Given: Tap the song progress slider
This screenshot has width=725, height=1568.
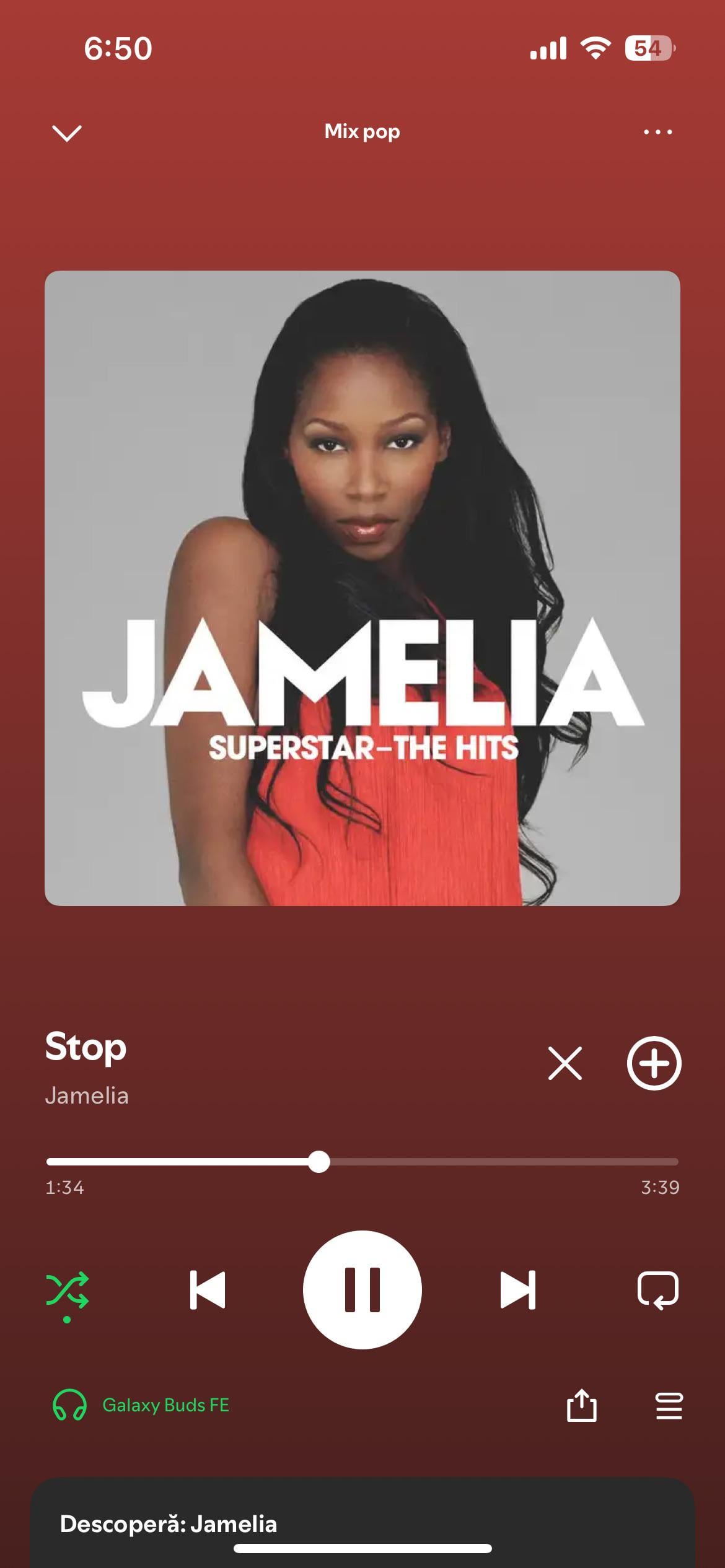Looking at the screenshot, I should pos(319,1162).
